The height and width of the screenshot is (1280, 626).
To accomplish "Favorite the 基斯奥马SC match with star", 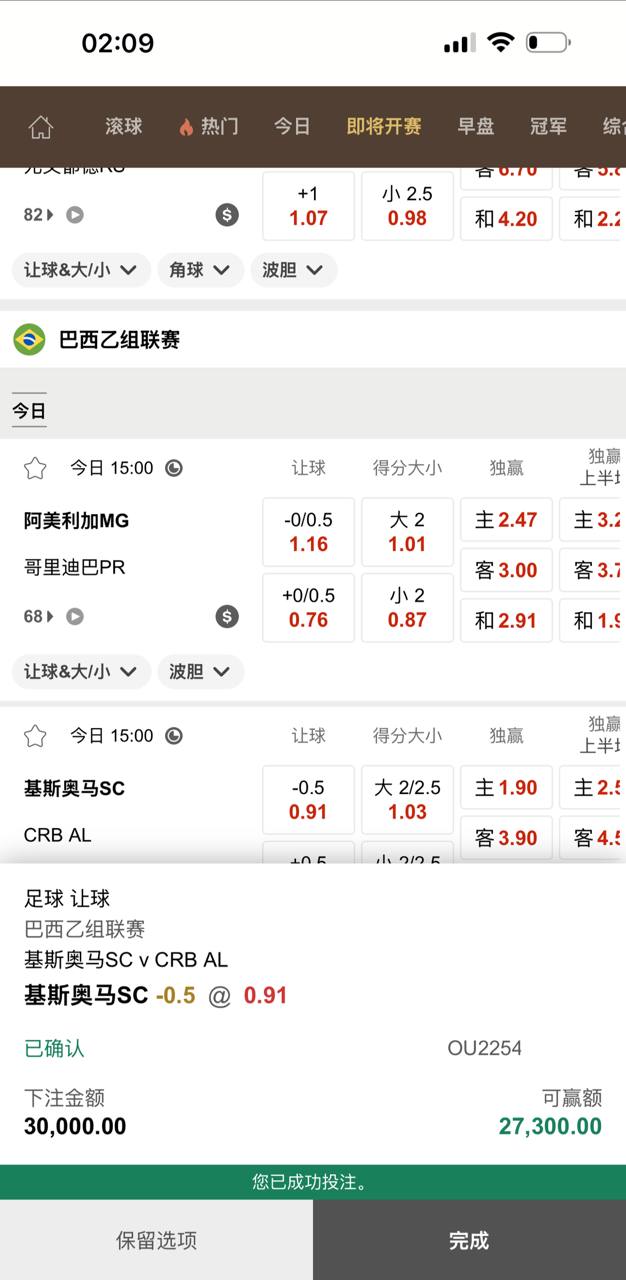I will point(35,736).
